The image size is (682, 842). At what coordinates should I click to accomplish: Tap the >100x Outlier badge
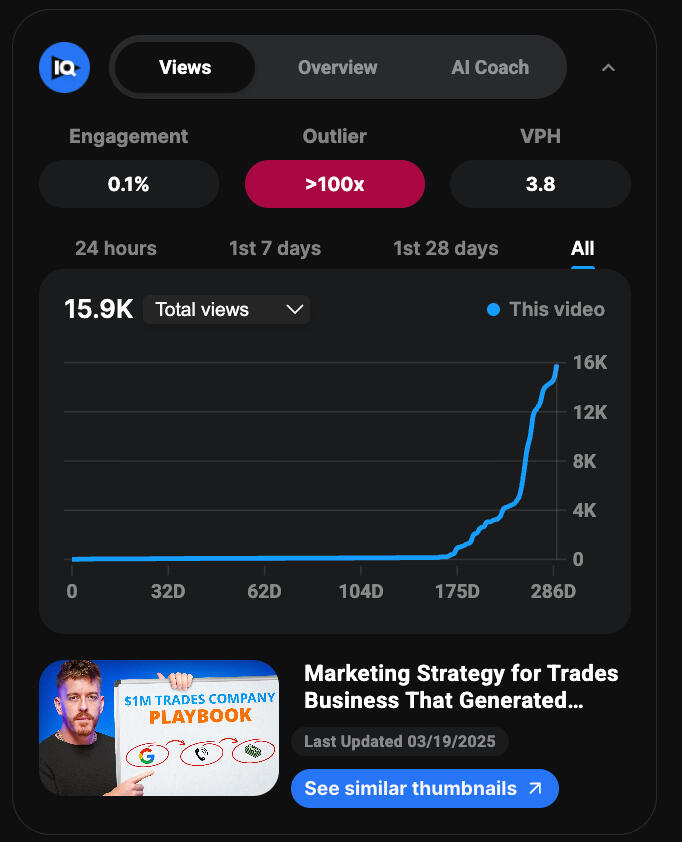(335, 184)
